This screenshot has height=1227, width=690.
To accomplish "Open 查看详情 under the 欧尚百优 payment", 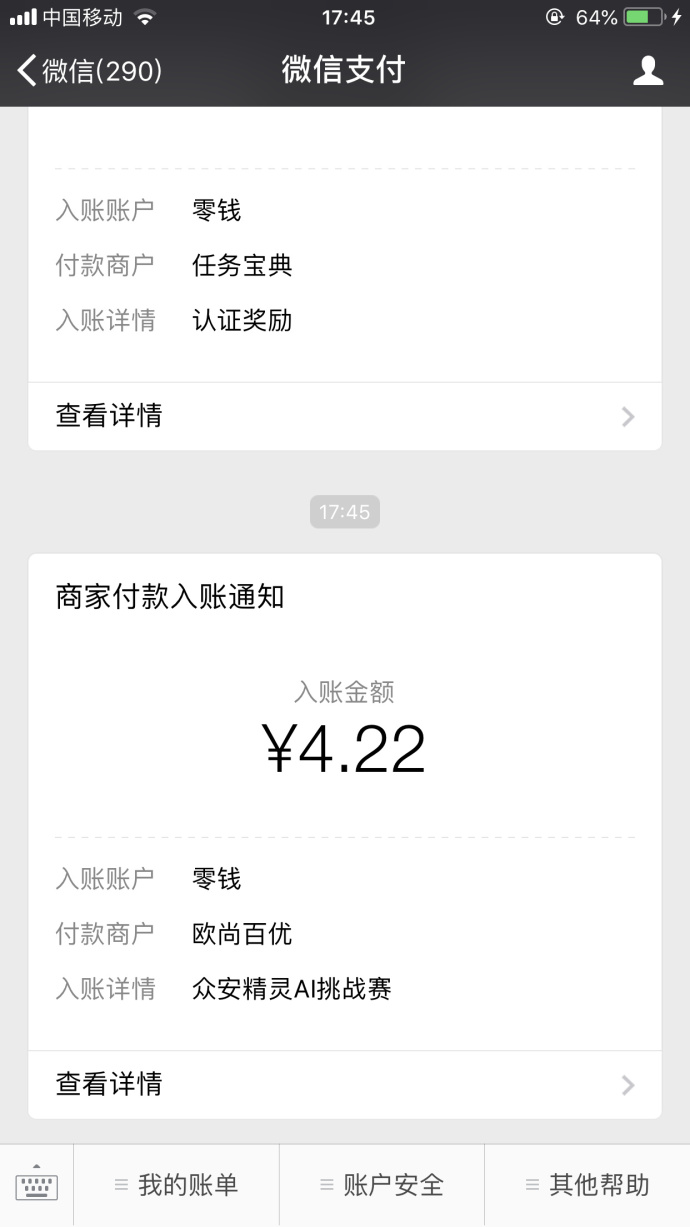I will (345, 1085).
